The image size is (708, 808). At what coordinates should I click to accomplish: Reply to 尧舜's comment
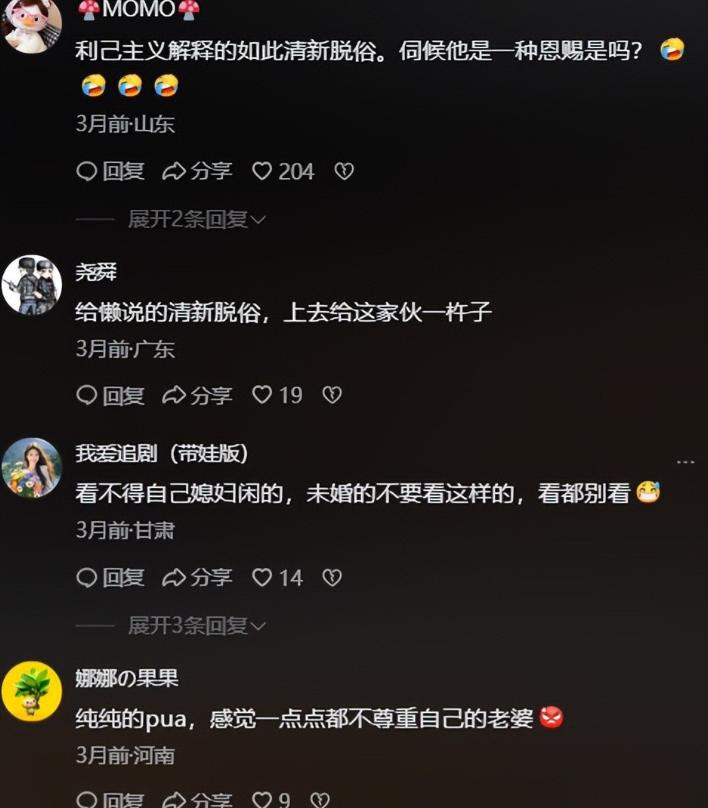(x=110, y=395)
